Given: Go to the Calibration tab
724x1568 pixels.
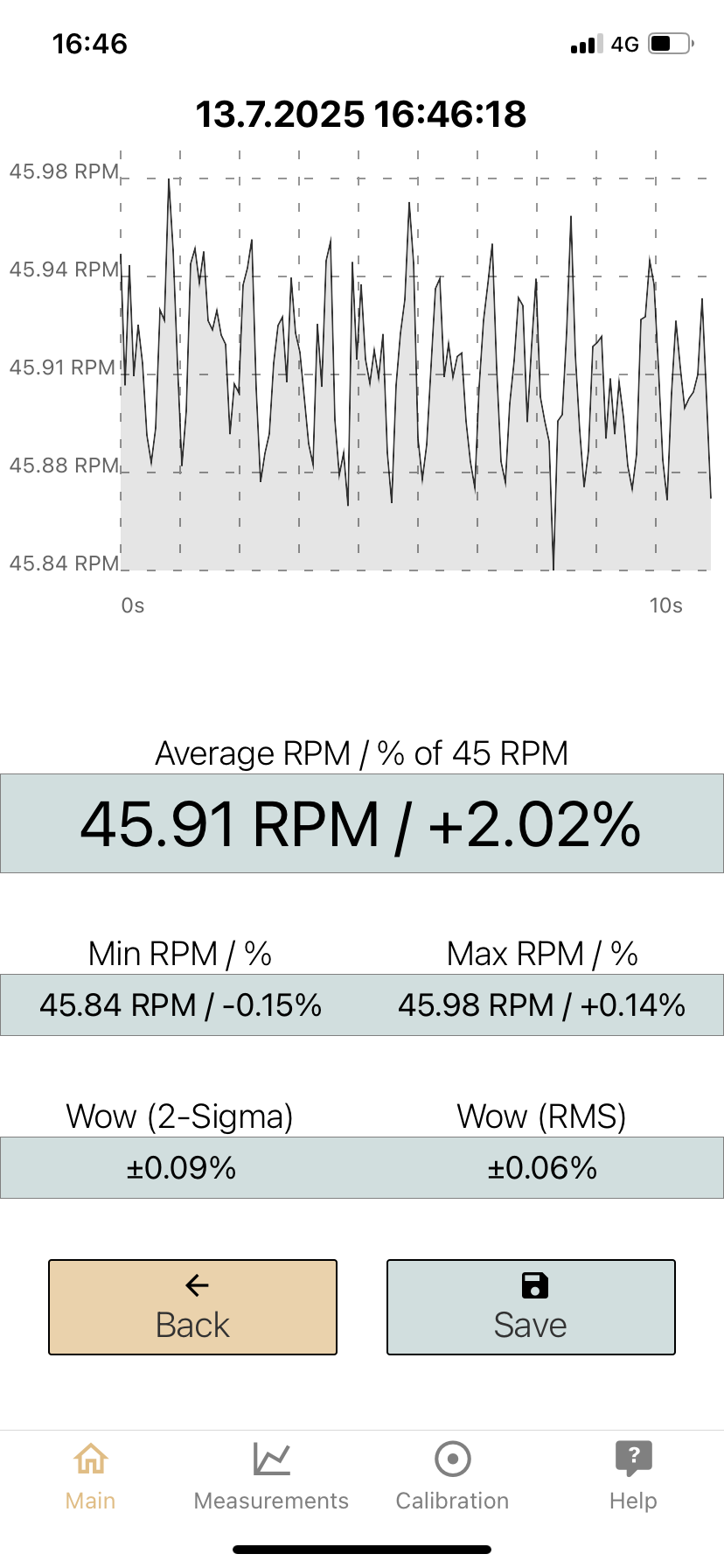Looking at the screenshot, I should coord(452,1476).
